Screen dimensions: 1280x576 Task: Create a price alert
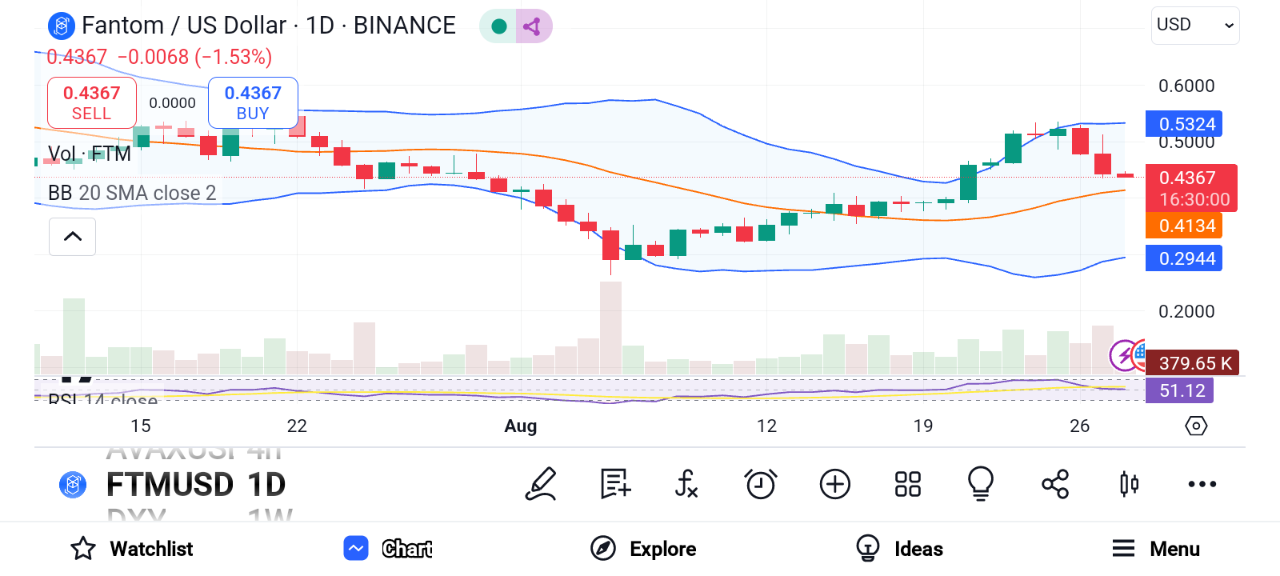[761, 485]
